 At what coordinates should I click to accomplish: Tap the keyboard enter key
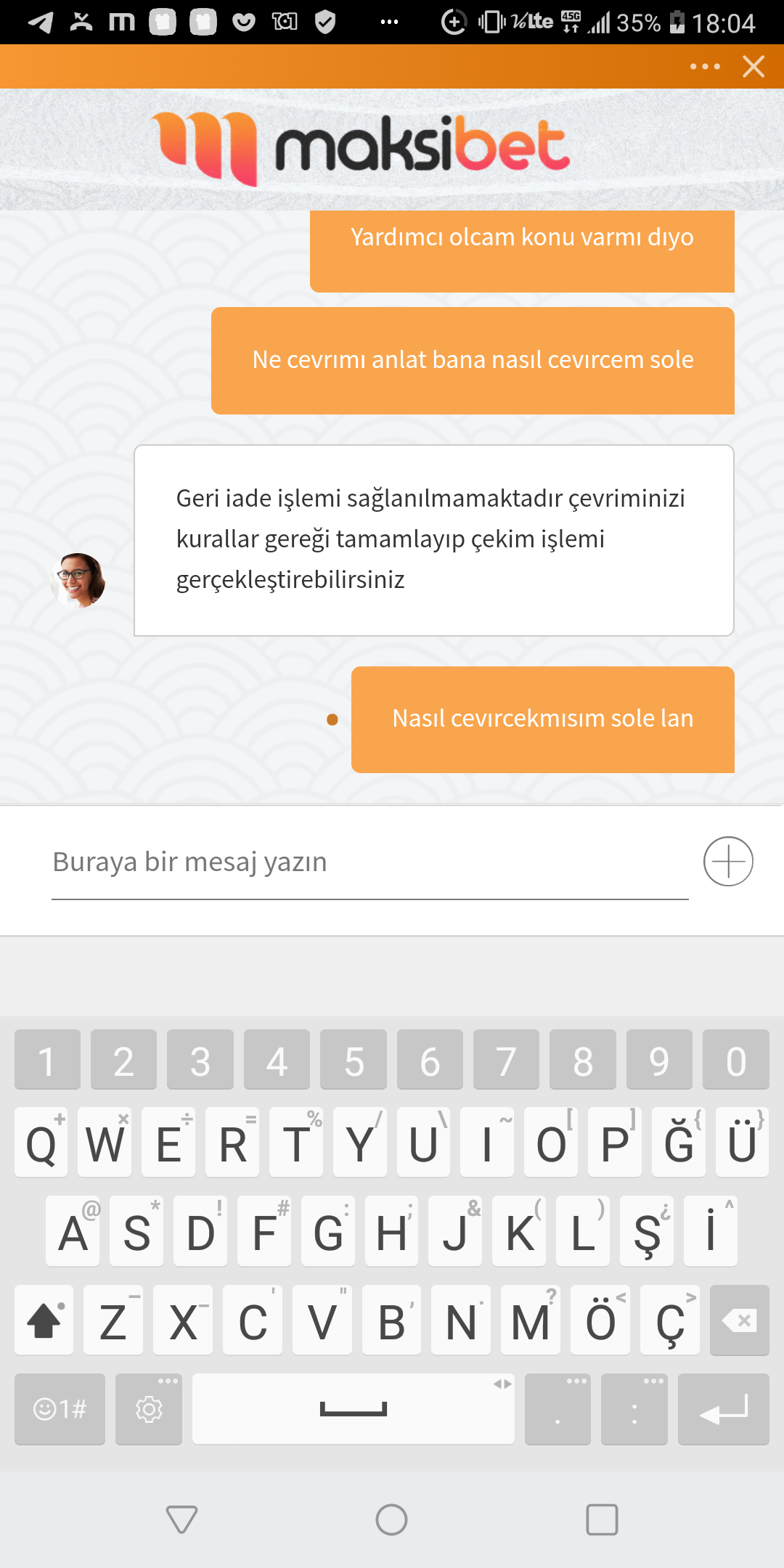pyautogui.click(x=723, y=1409)
